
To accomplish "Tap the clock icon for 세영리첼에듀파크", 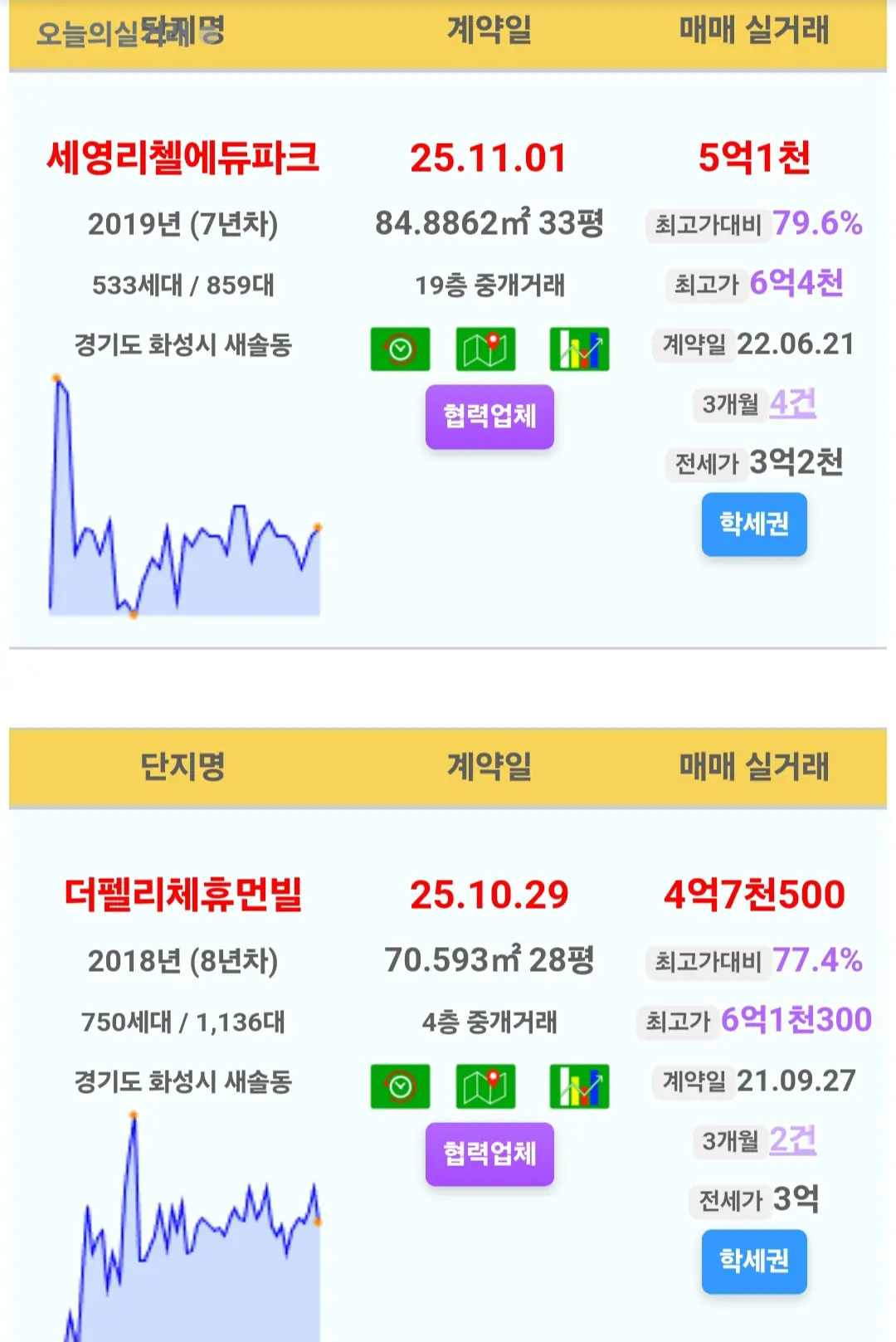I will 400,349.
